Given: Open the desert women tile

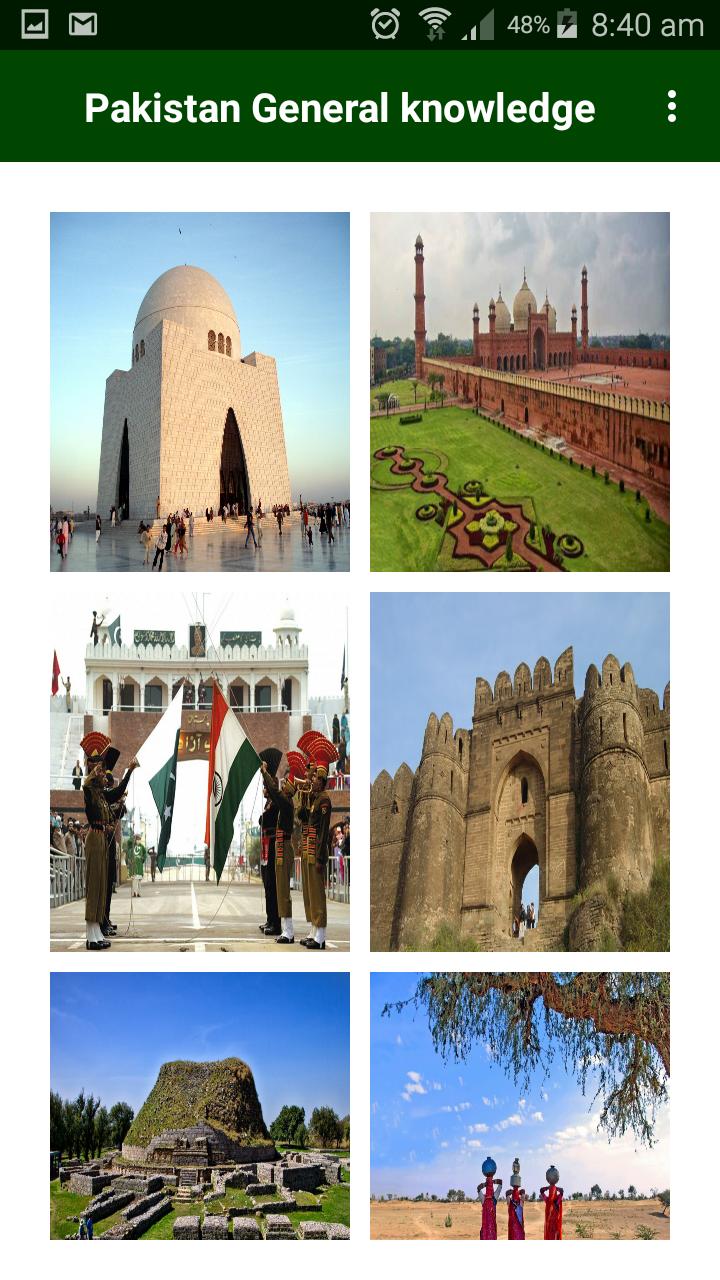Looking at the screenshot, I should tap(519, 1105).
